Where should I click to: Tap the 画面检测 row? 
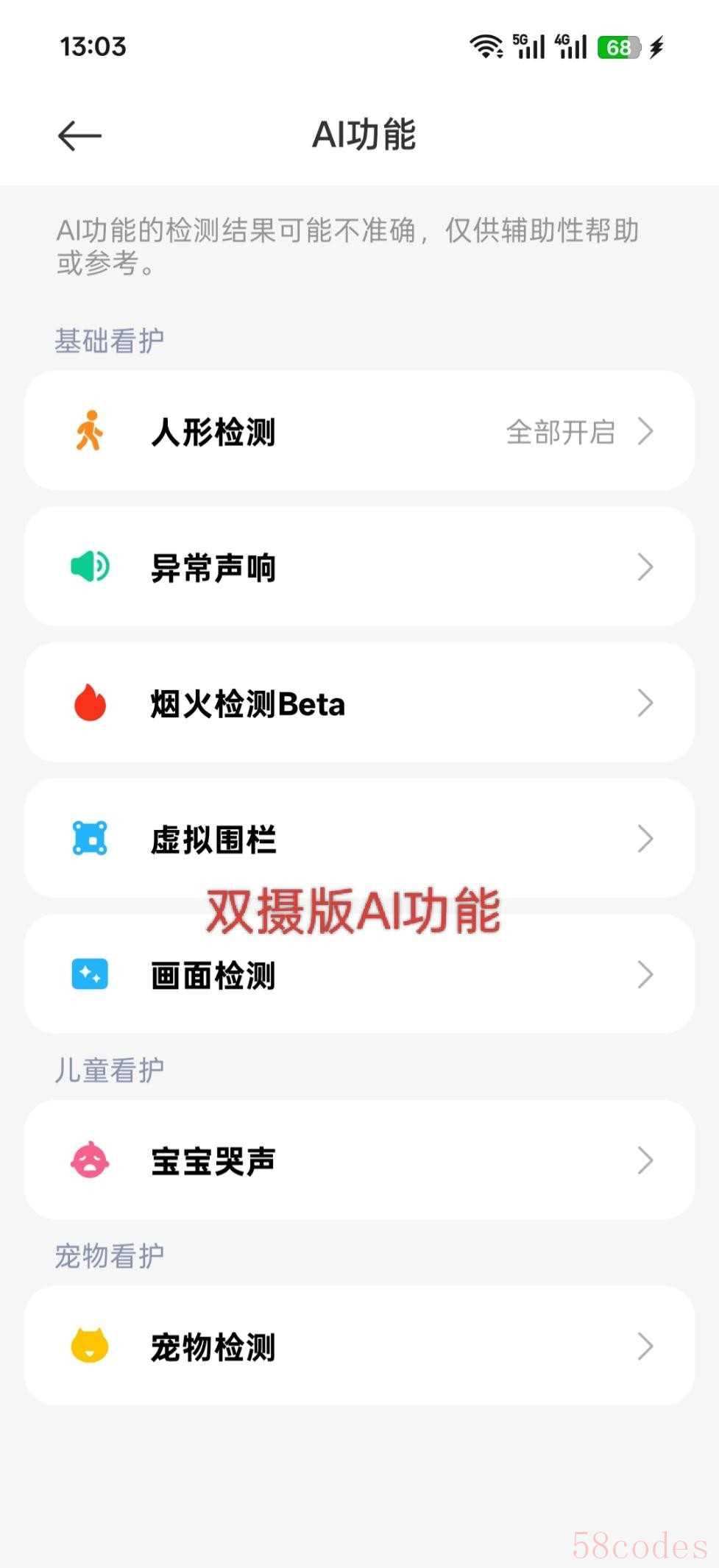coord(359,975)
